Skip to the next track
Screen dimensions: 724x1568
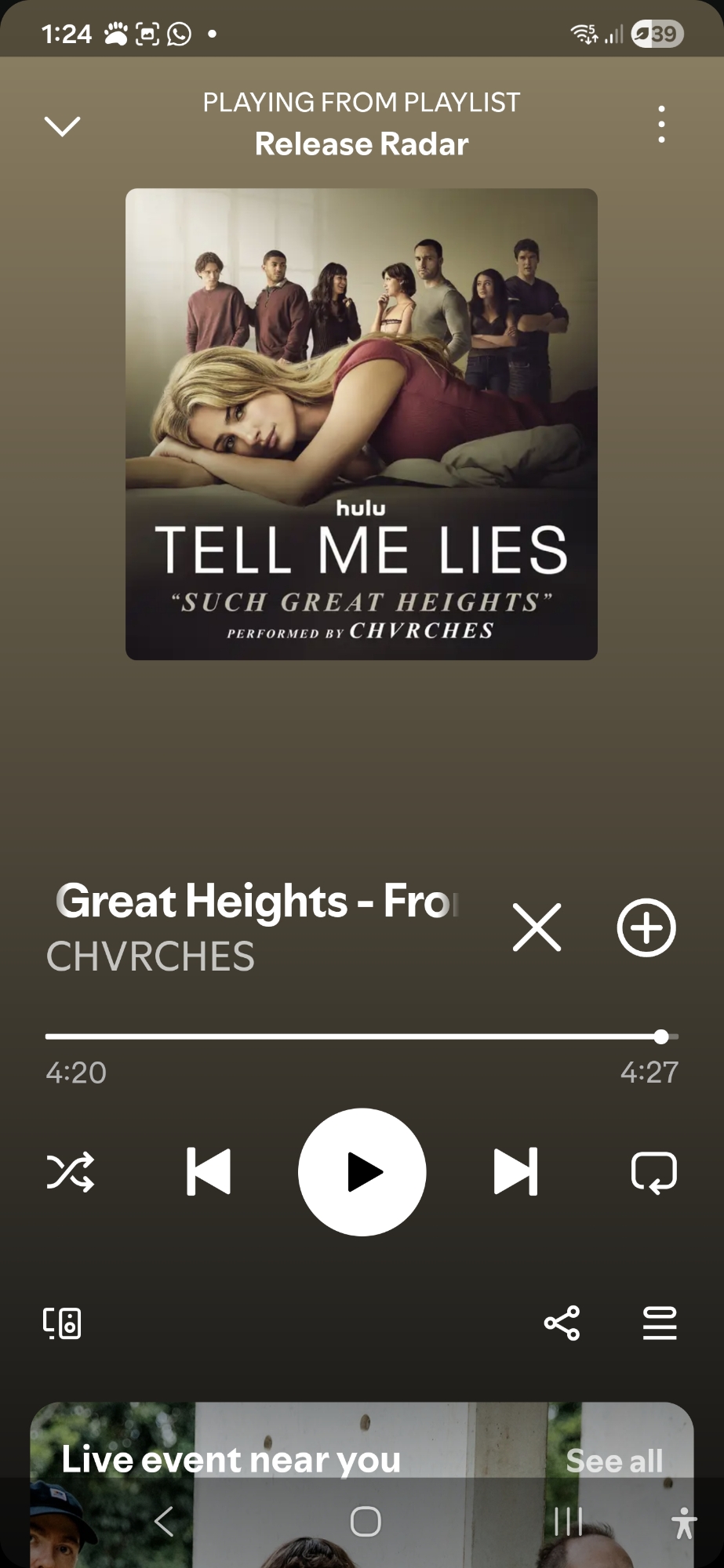pos(515,1172)
